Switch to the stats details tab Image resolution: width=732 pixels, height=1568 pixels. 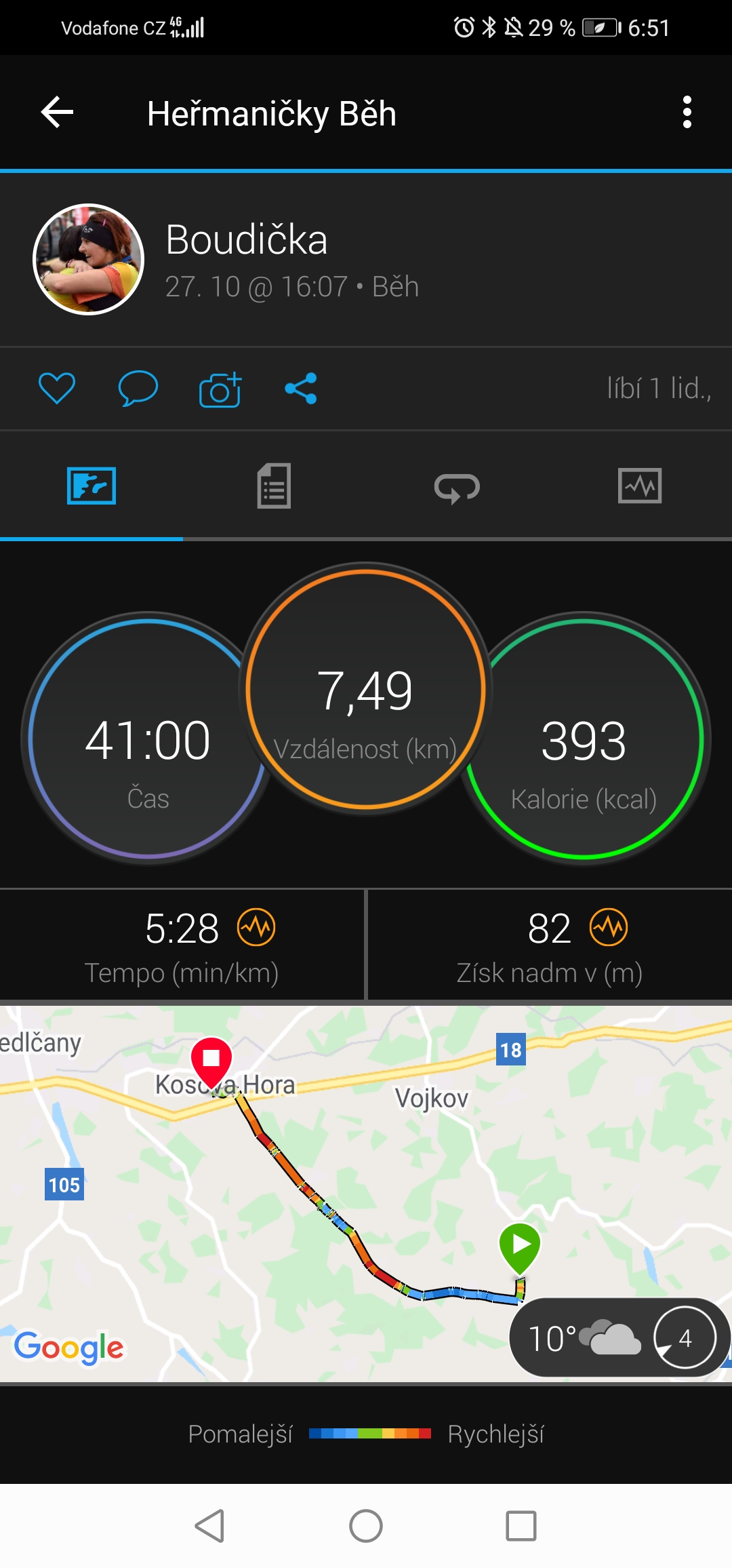274,486
